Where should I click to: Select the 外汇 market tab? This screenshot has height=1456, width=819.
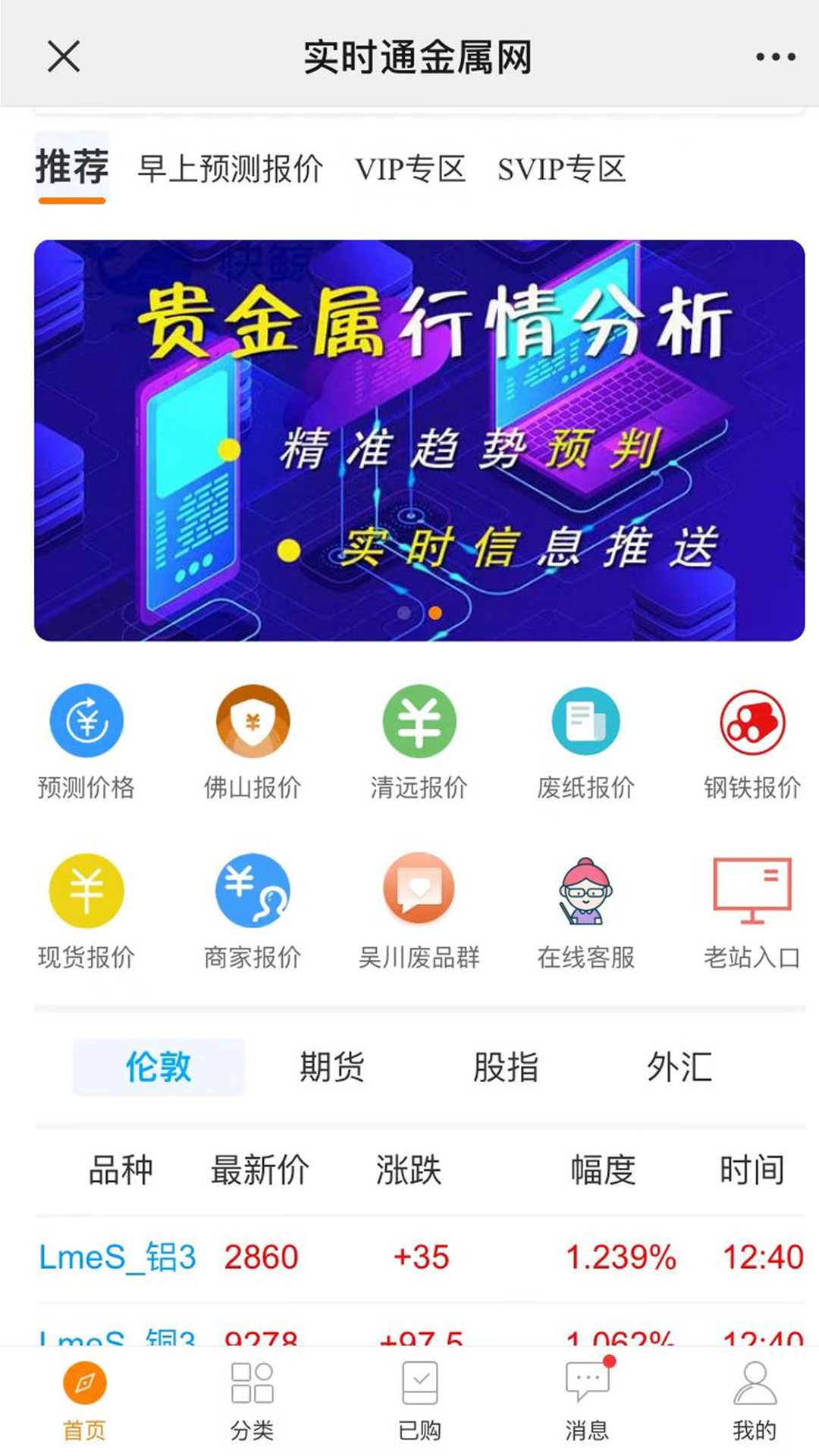(x=679, y=1067)
